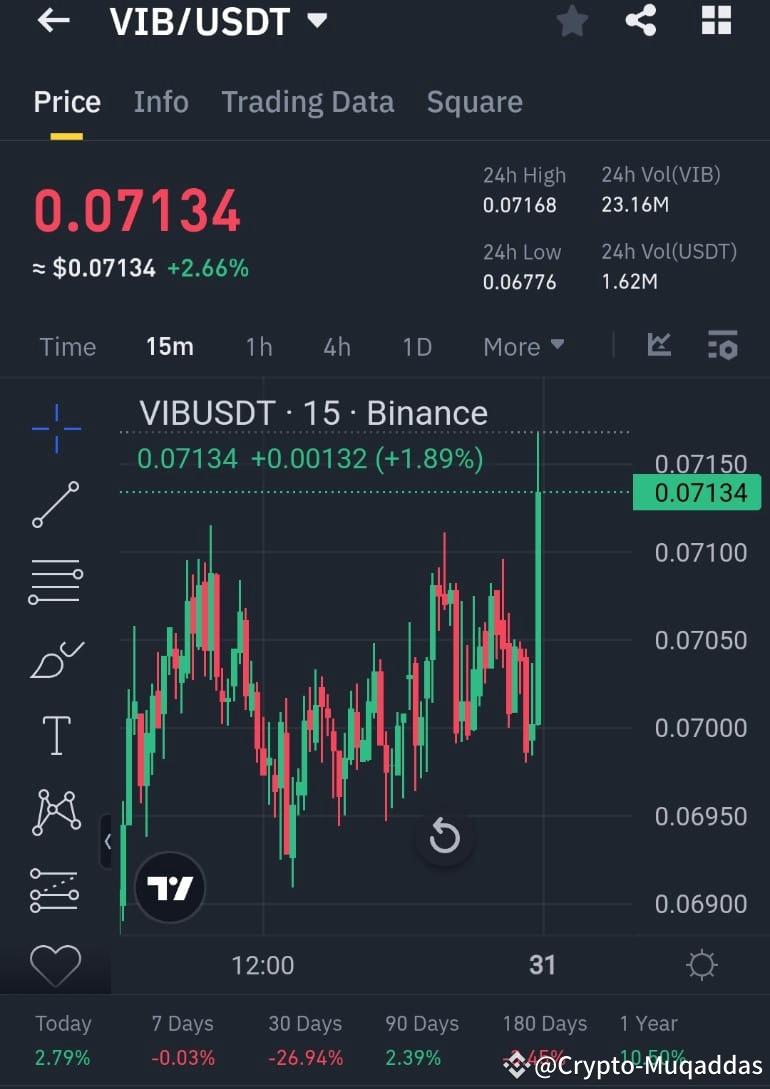The height and width of the screenshot is (1089, 770).
Task: Open chart setup settings icon
Action: (x=722, y=345)
